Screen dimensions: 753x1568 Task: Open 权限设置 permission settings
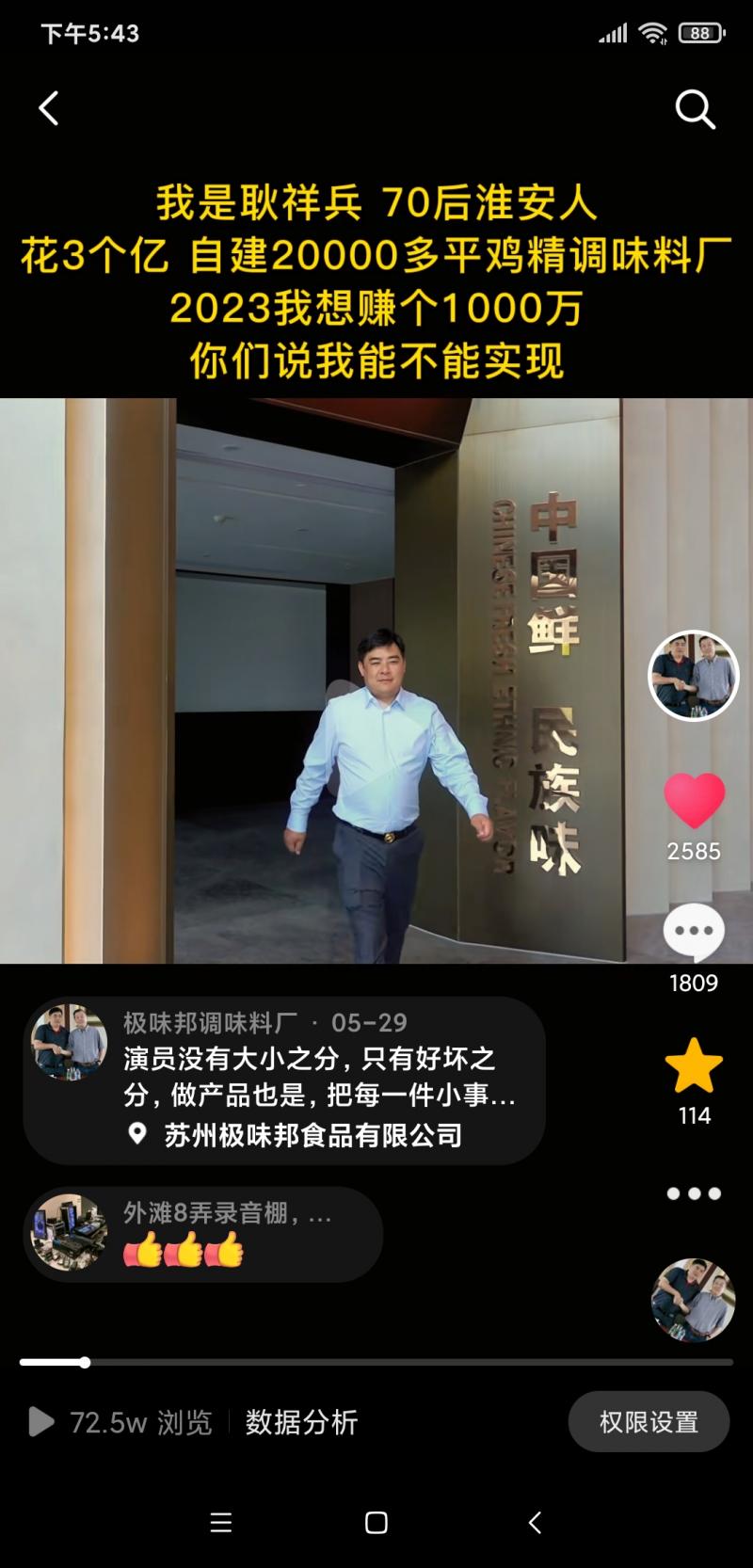(649, 1421)
